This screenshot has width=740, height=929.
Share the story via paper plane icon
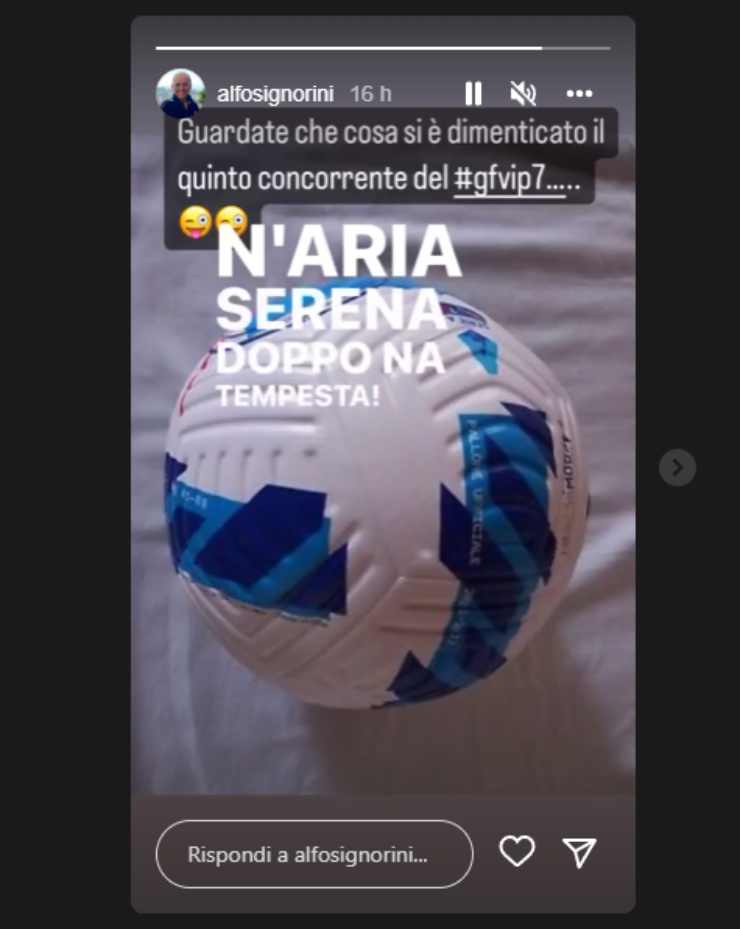pyautogui.click(x=579, y=852)
